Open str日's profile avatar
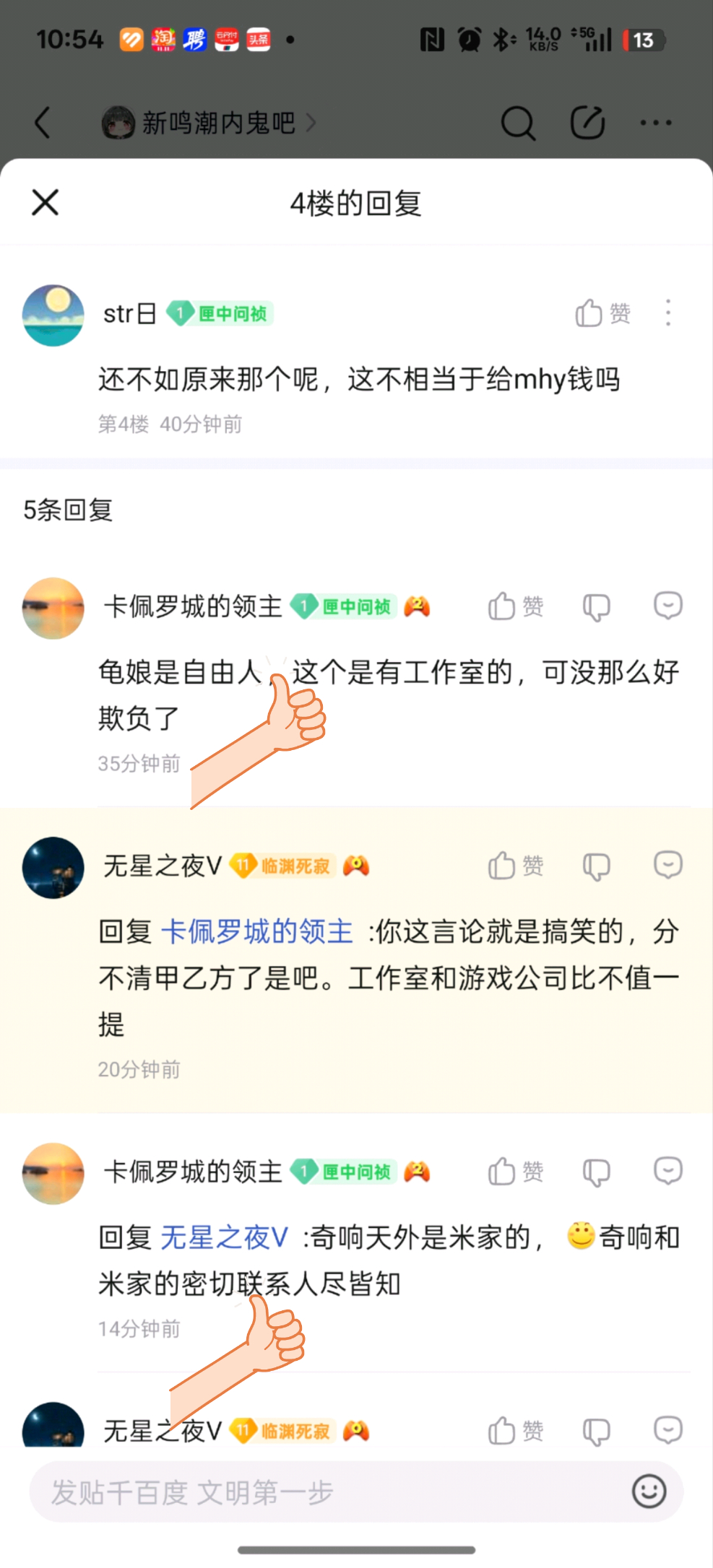Screen dimensions: 713x1568 53,315
